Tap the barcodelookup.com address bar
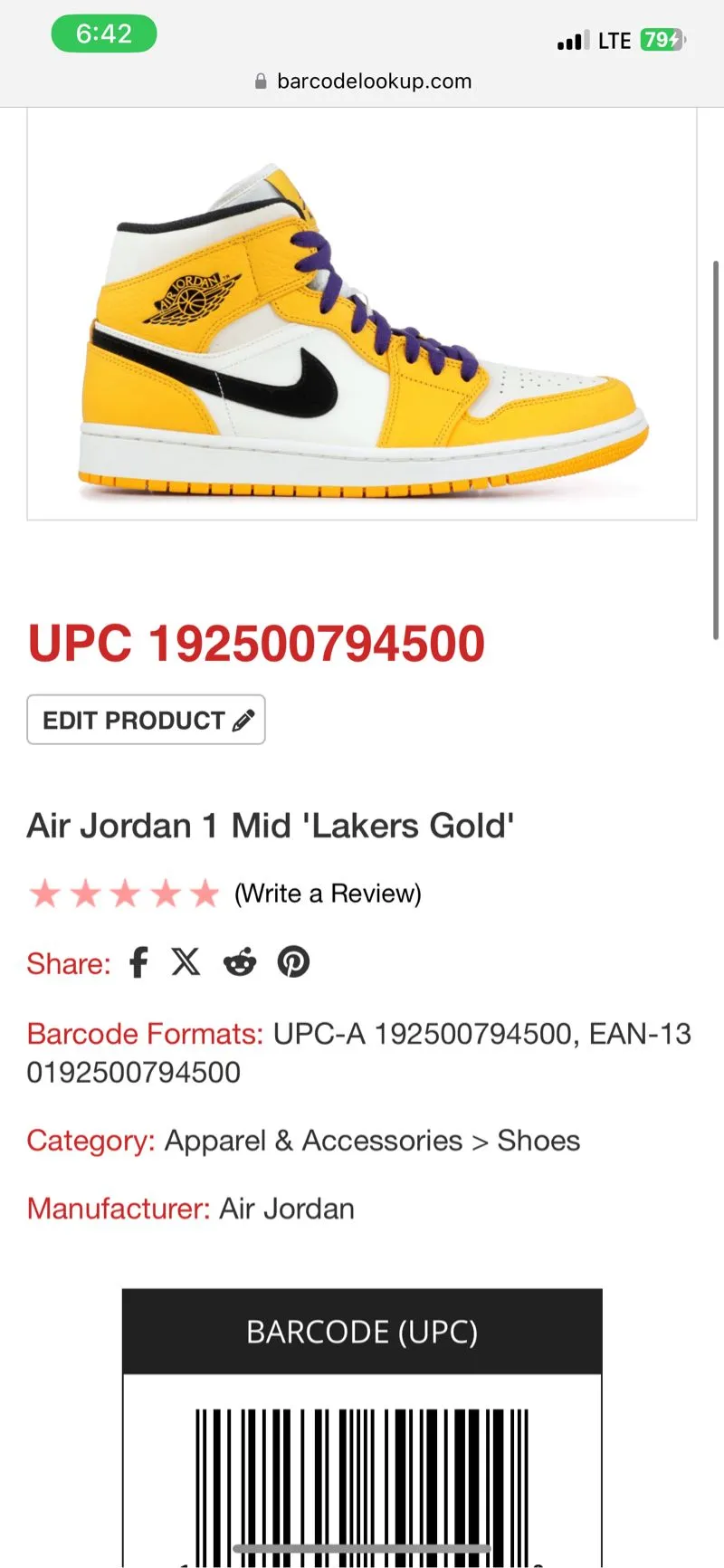 pyautogui.click(x=363, y=81)
